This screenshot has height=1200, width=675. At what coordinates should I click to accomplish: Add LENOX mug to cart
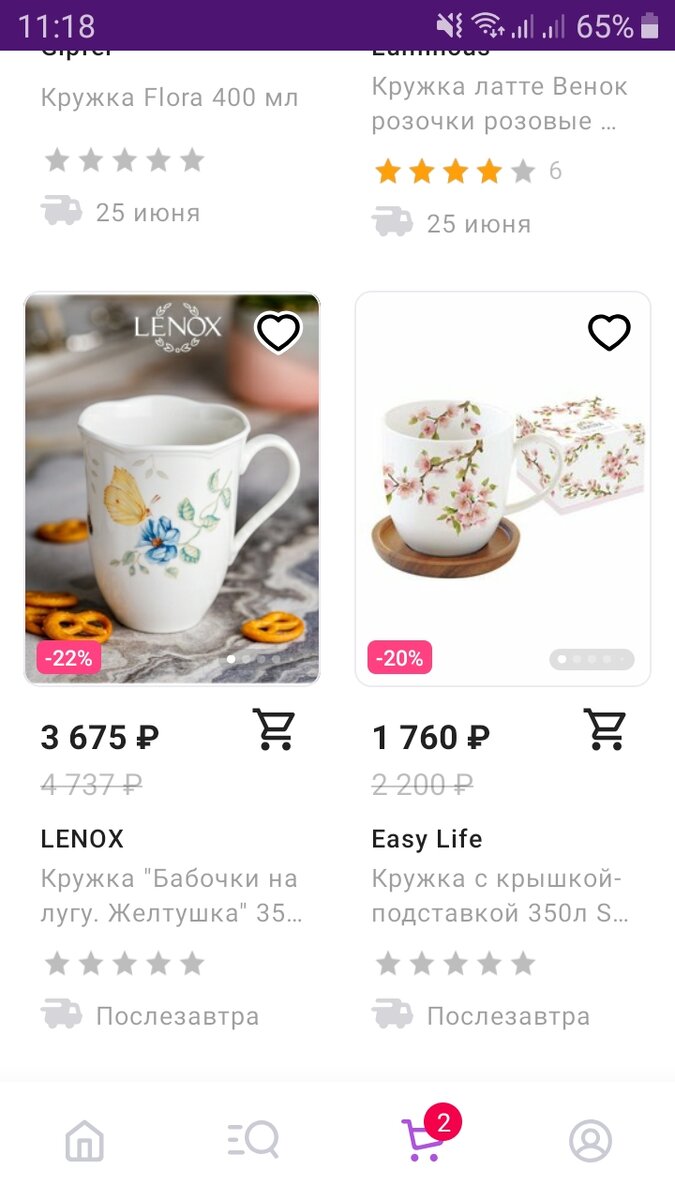tap(273, 730)
